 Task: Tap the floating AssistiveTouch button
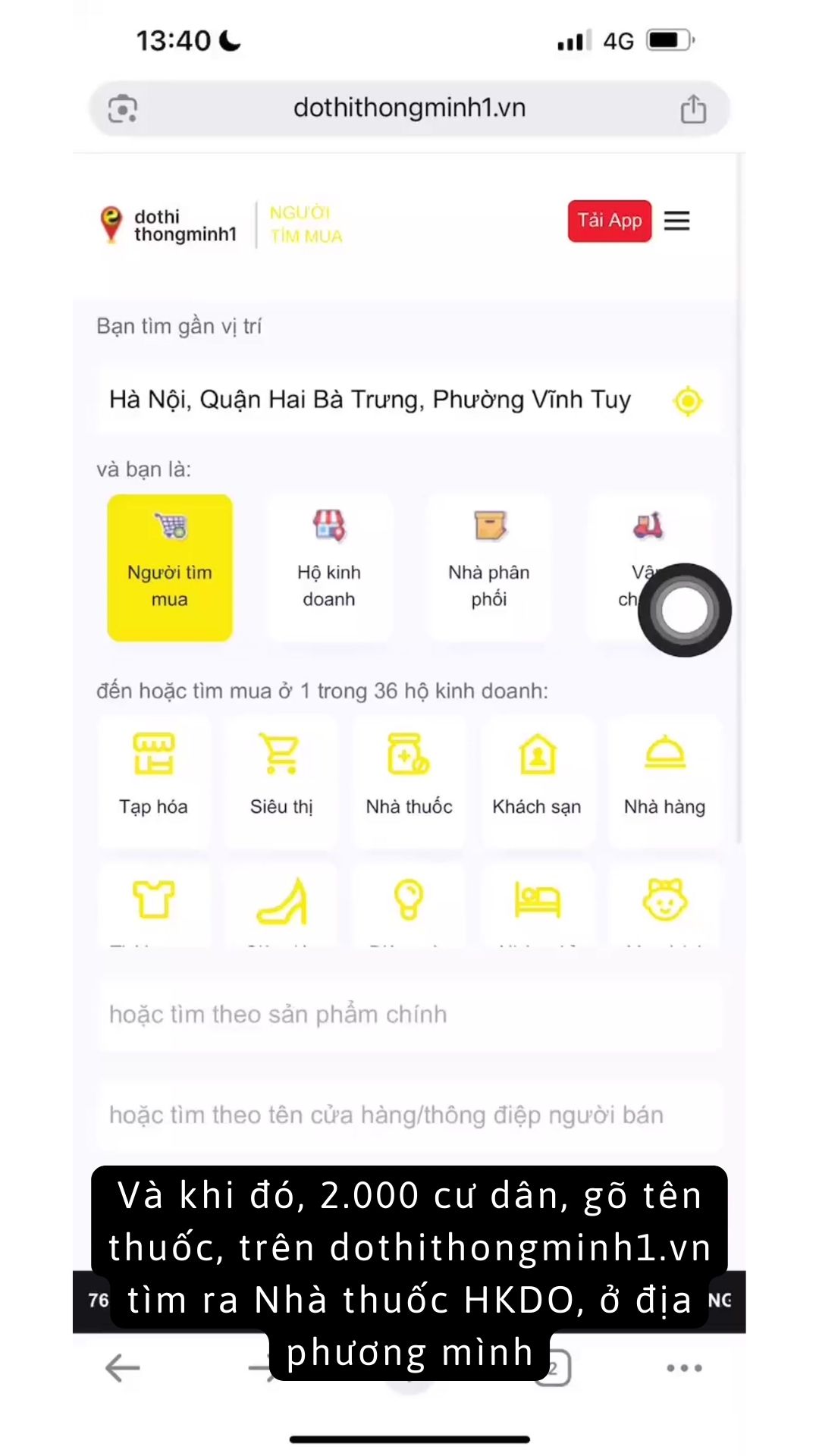[684, 610]
